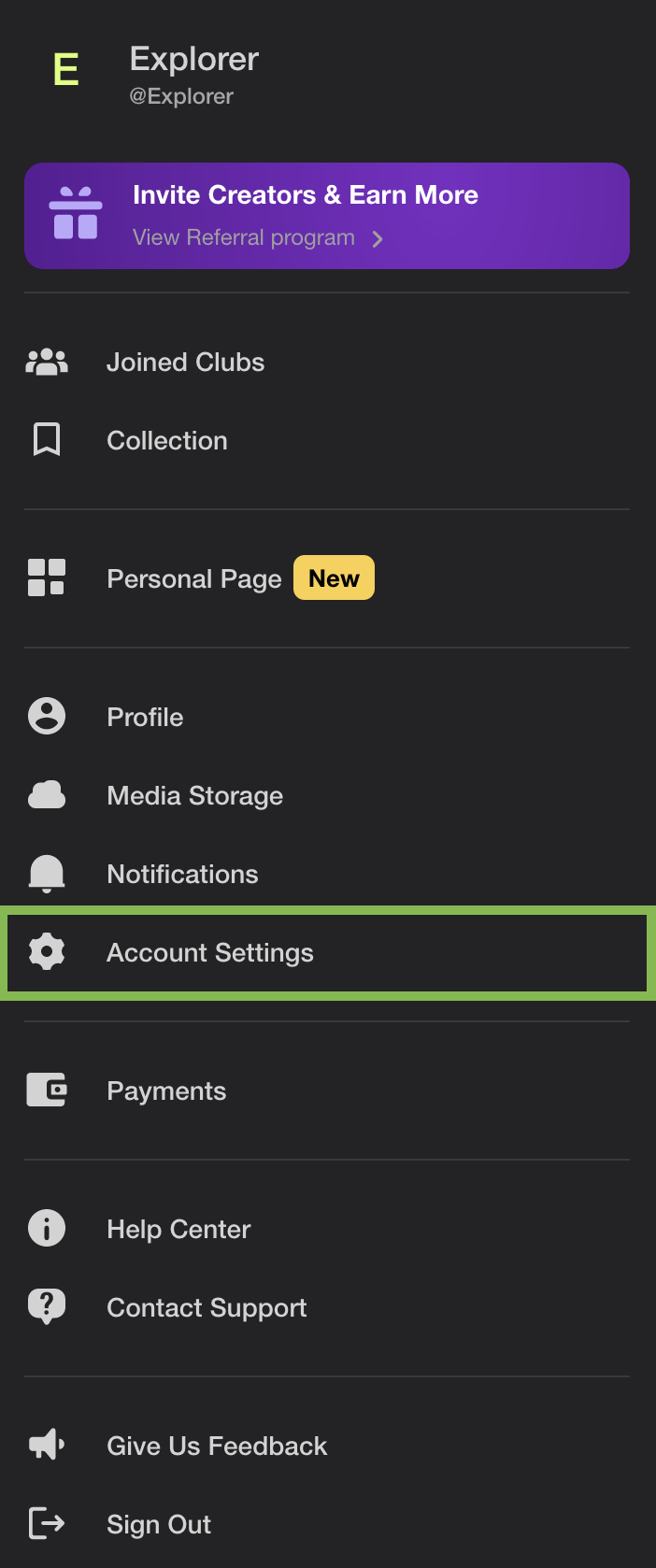Tap Contact Support
This screenshot has height=1568, width=656.
click(x=207, y=1308)
